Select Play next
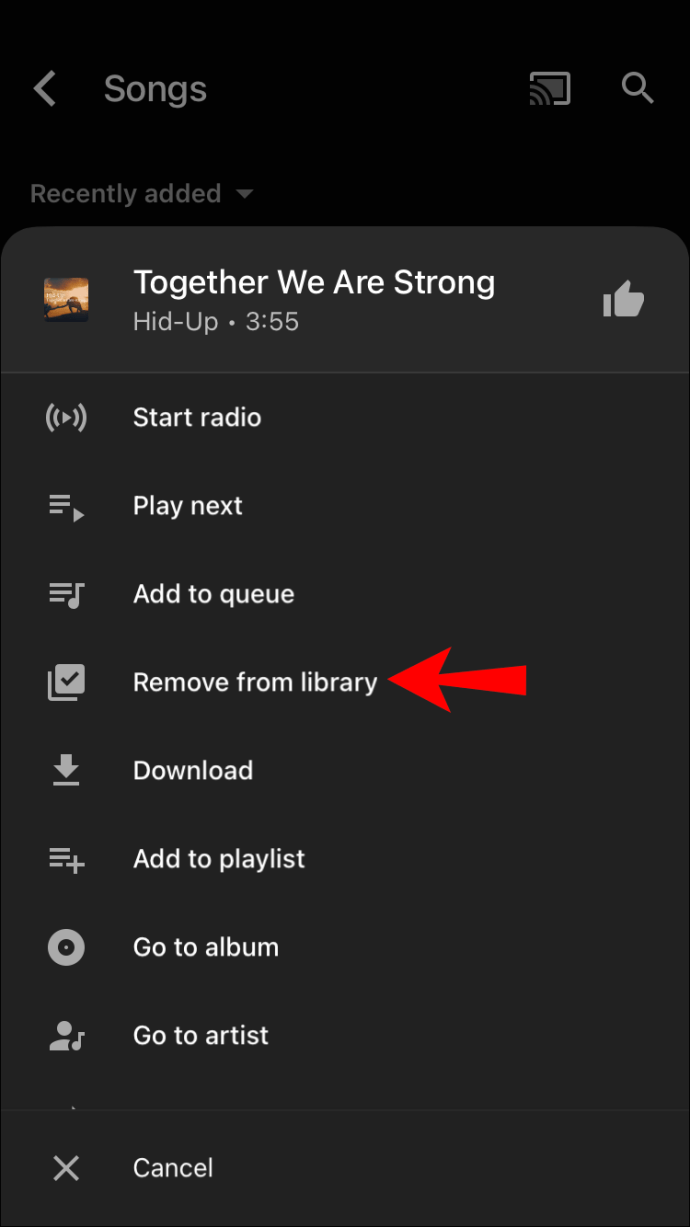 coord(188,506)
